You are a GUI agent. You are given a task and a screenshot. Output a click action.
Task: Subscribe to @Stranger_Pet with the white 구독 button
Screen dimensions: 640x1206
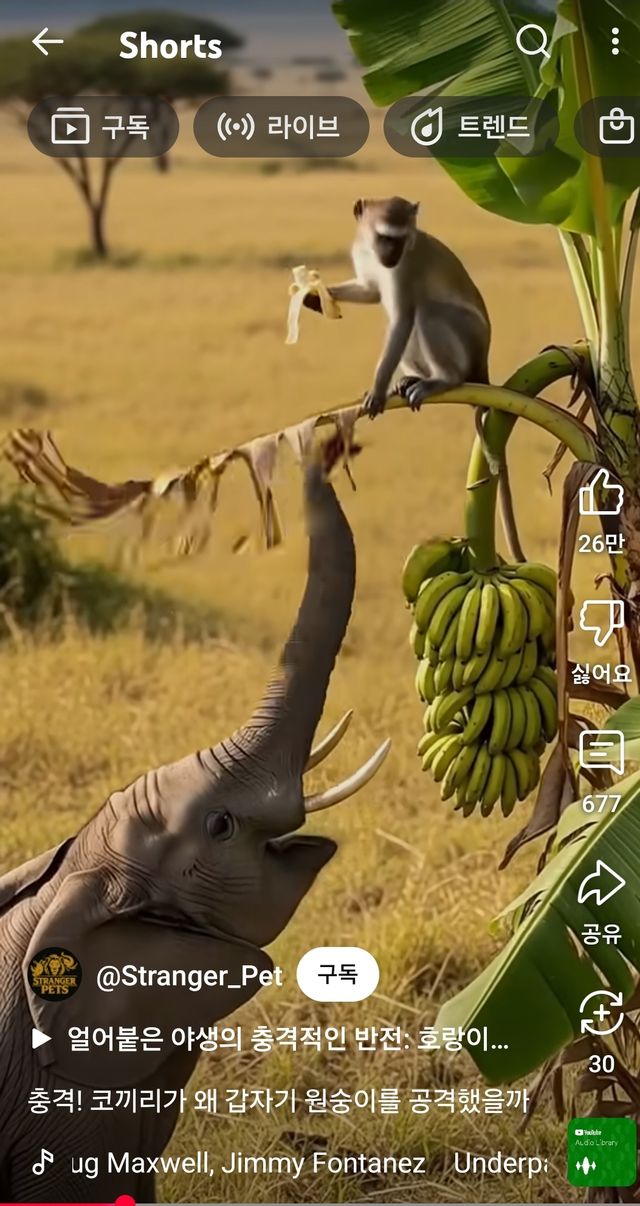(338, 975)
